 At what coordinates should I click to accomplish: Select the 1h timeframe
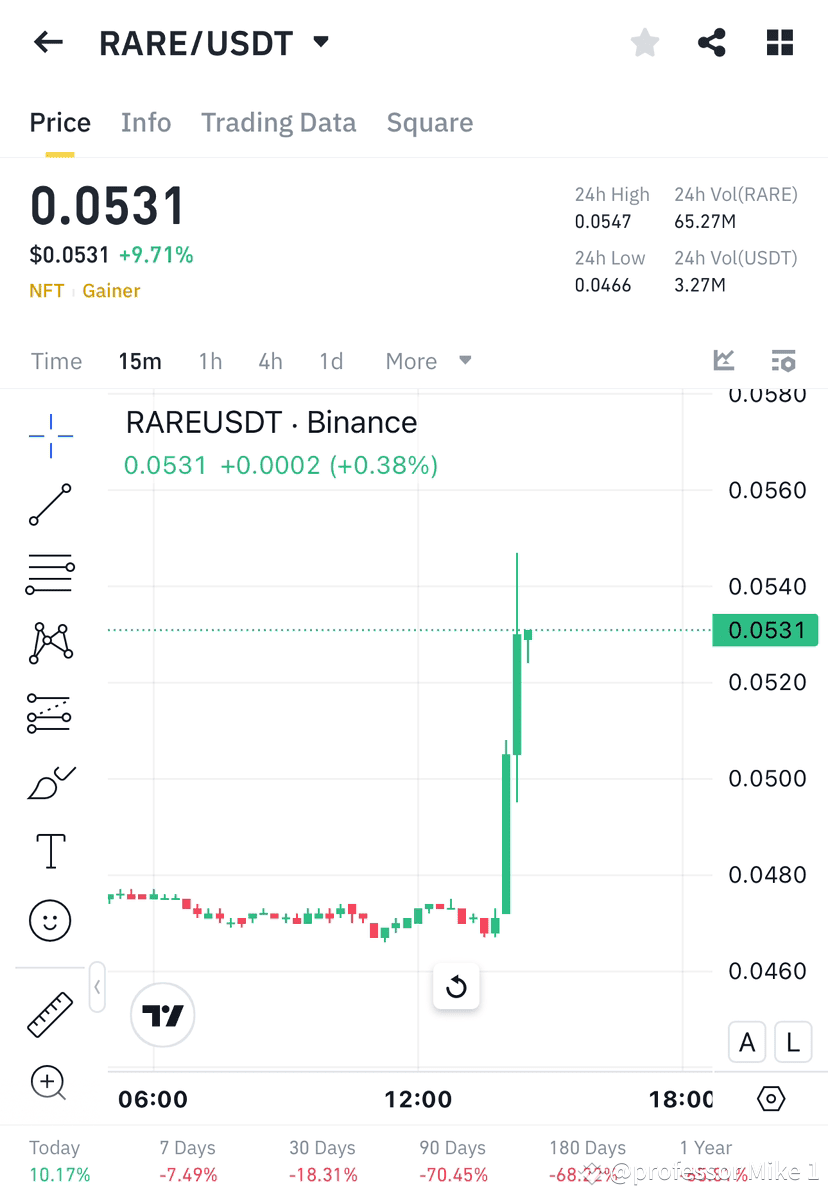[x=210, y=361]
